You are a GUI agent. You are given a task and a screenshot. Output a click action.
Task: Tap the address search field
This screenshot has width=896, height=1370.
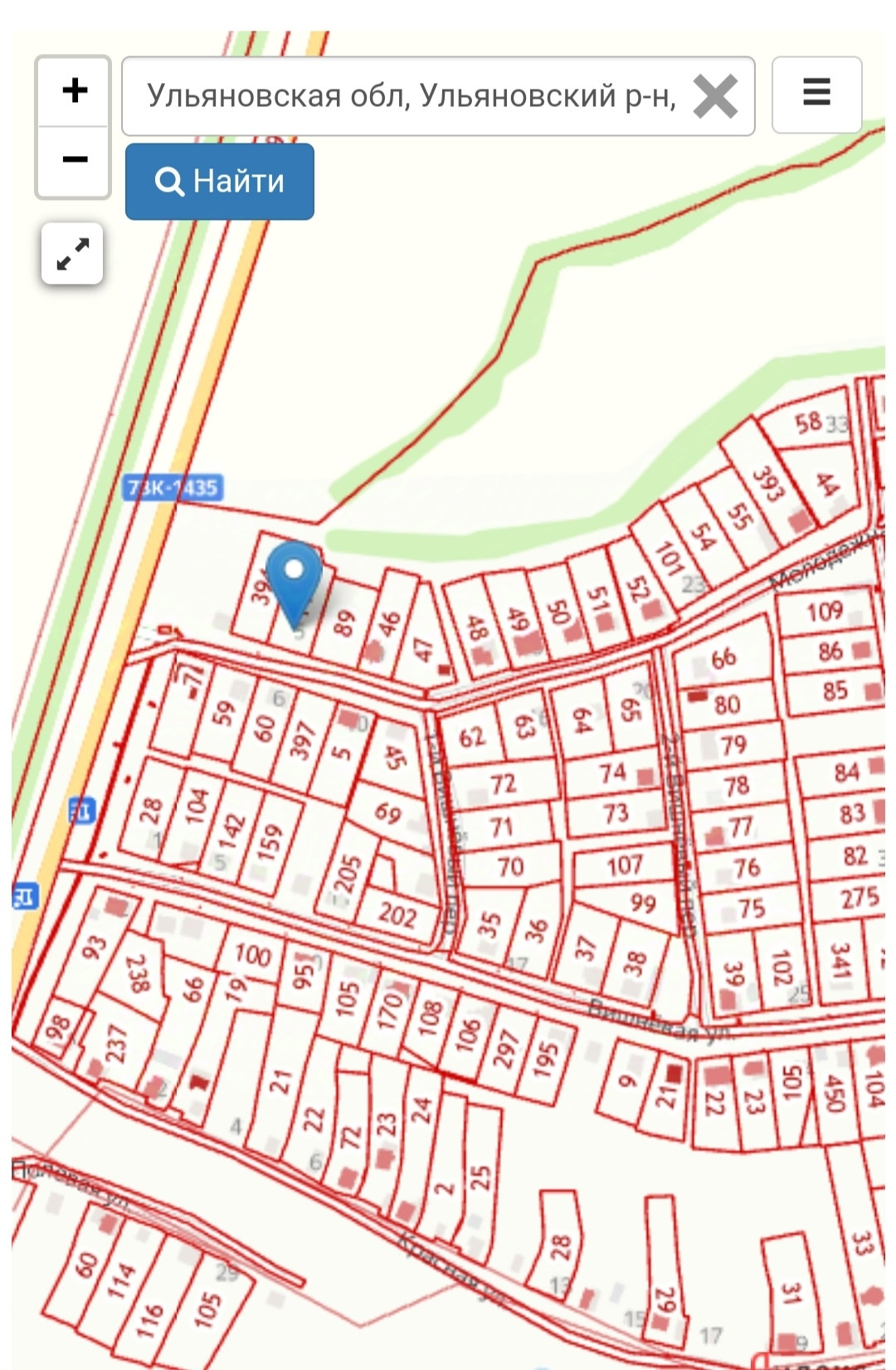411,96
